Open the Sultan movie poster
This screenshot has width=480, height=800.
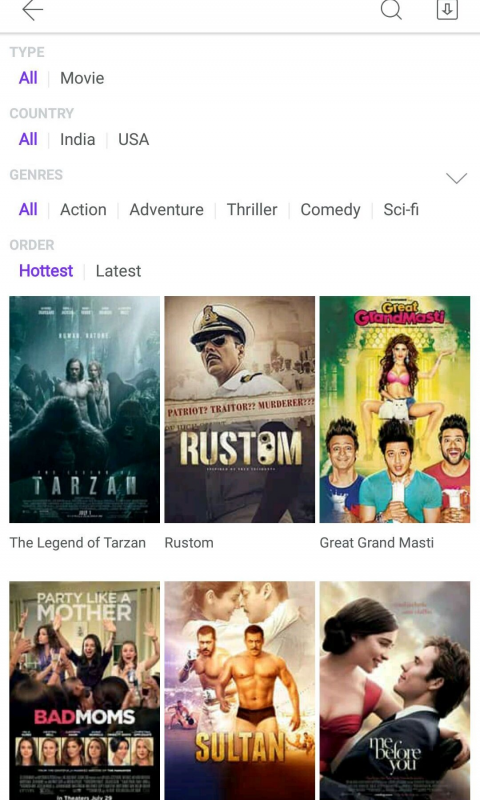click(x=240, y=690)
